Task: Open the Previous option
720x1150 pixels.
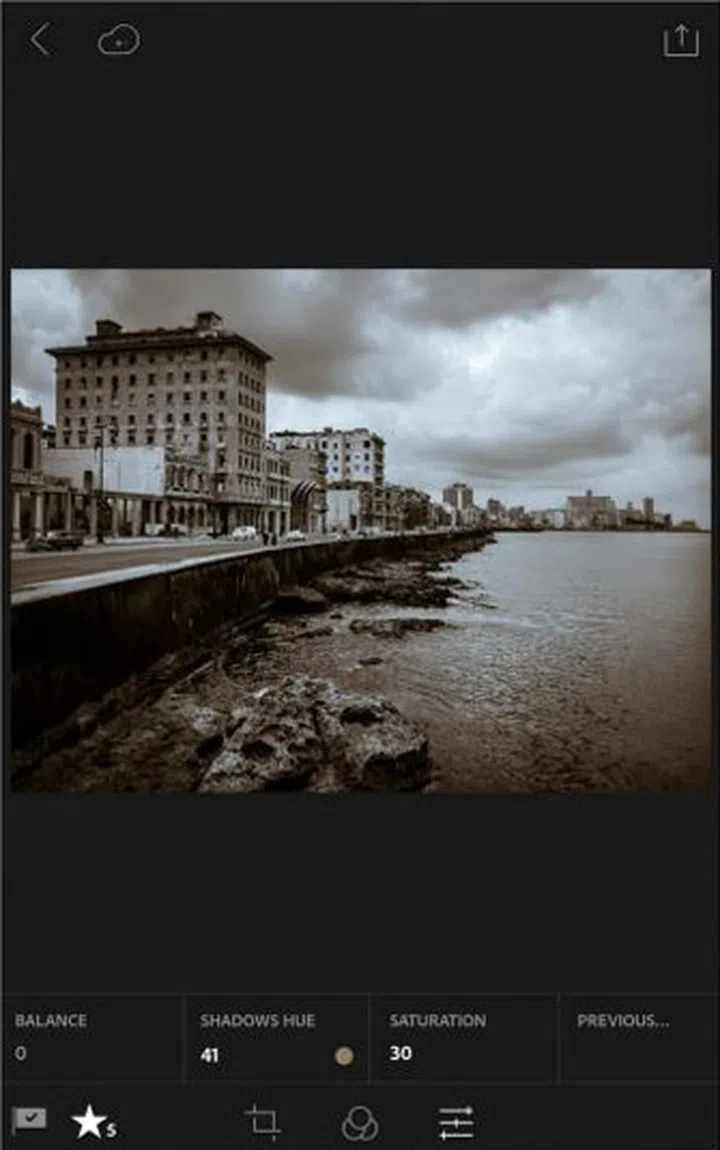Action: coord(636,1037)
